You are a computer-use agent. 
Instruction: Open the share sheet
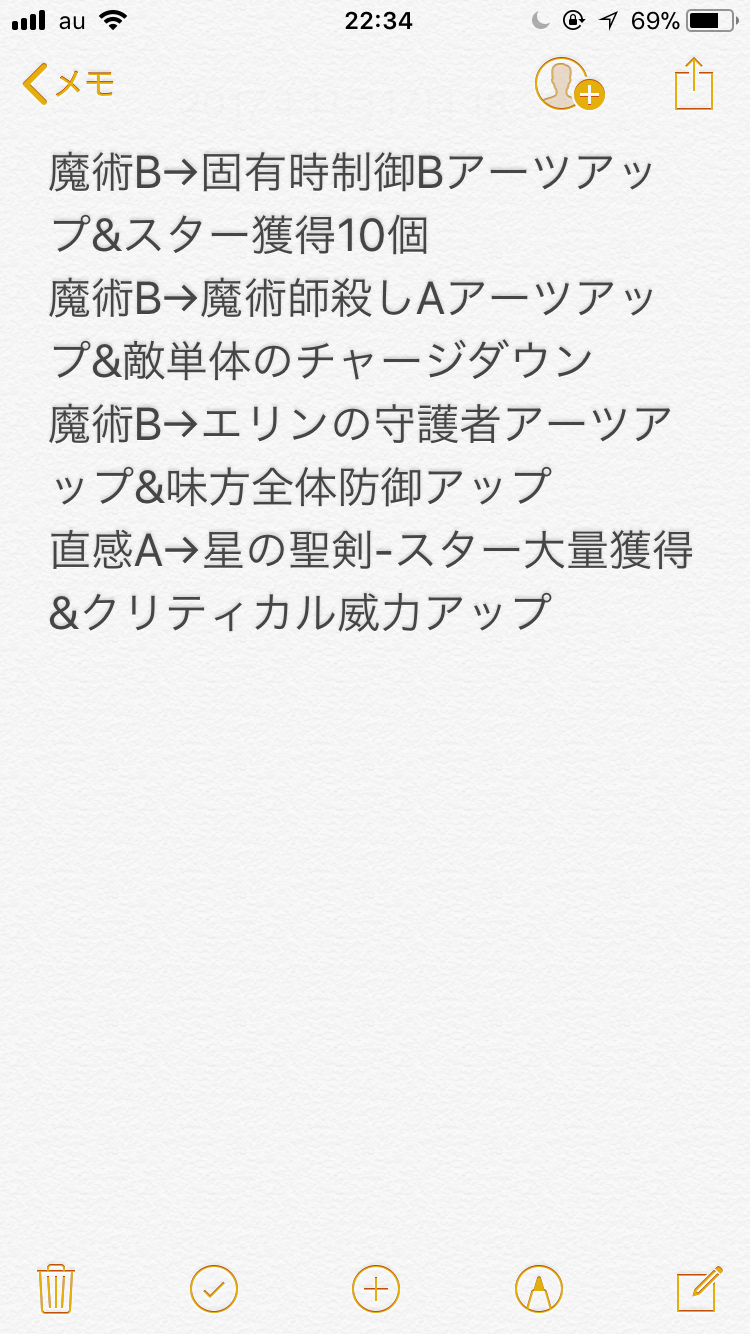pos(694,84)
